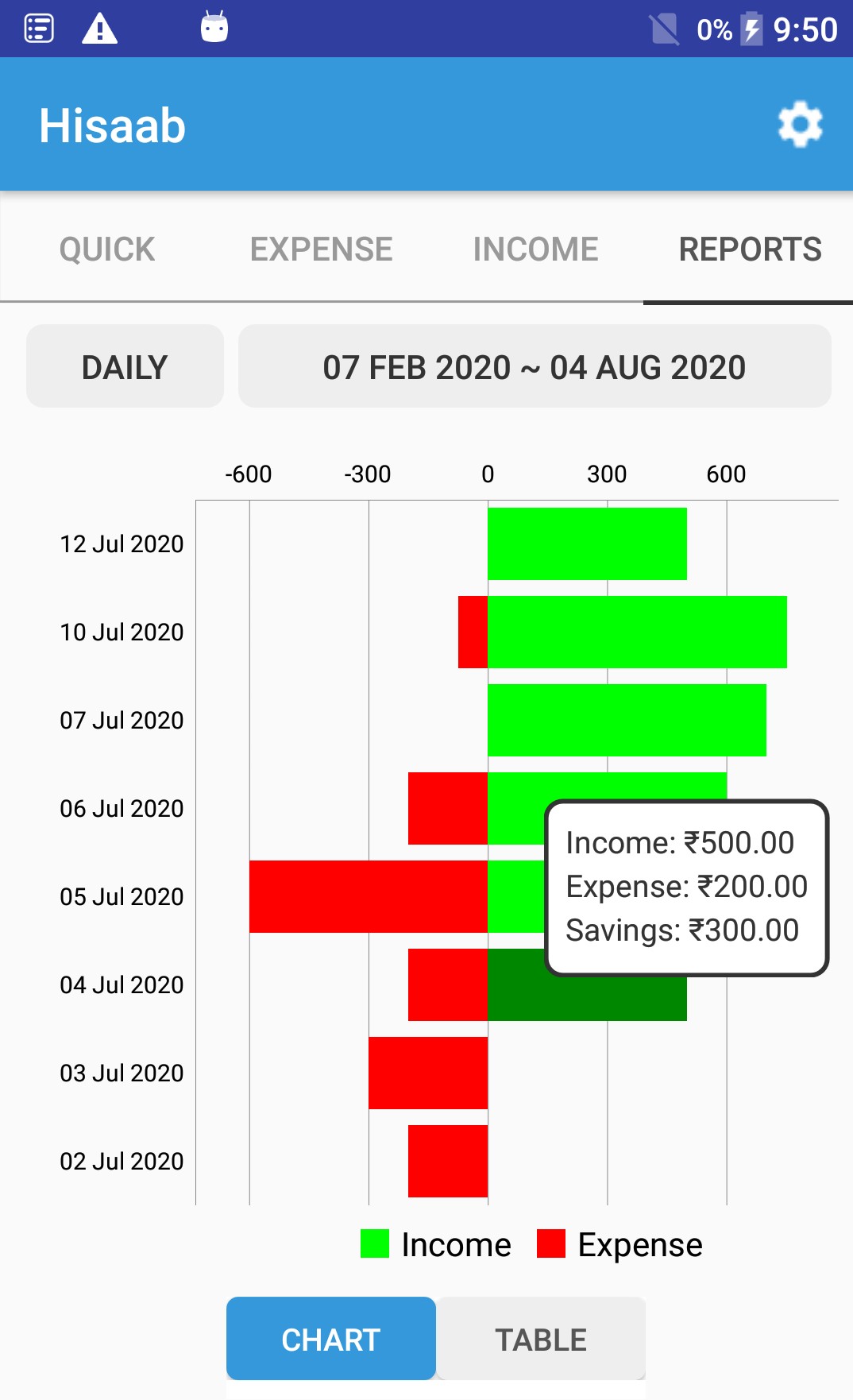Viewport: 853px width, 1400px height.
Task: Change the Daily period selector
Action: pos(125,367)
